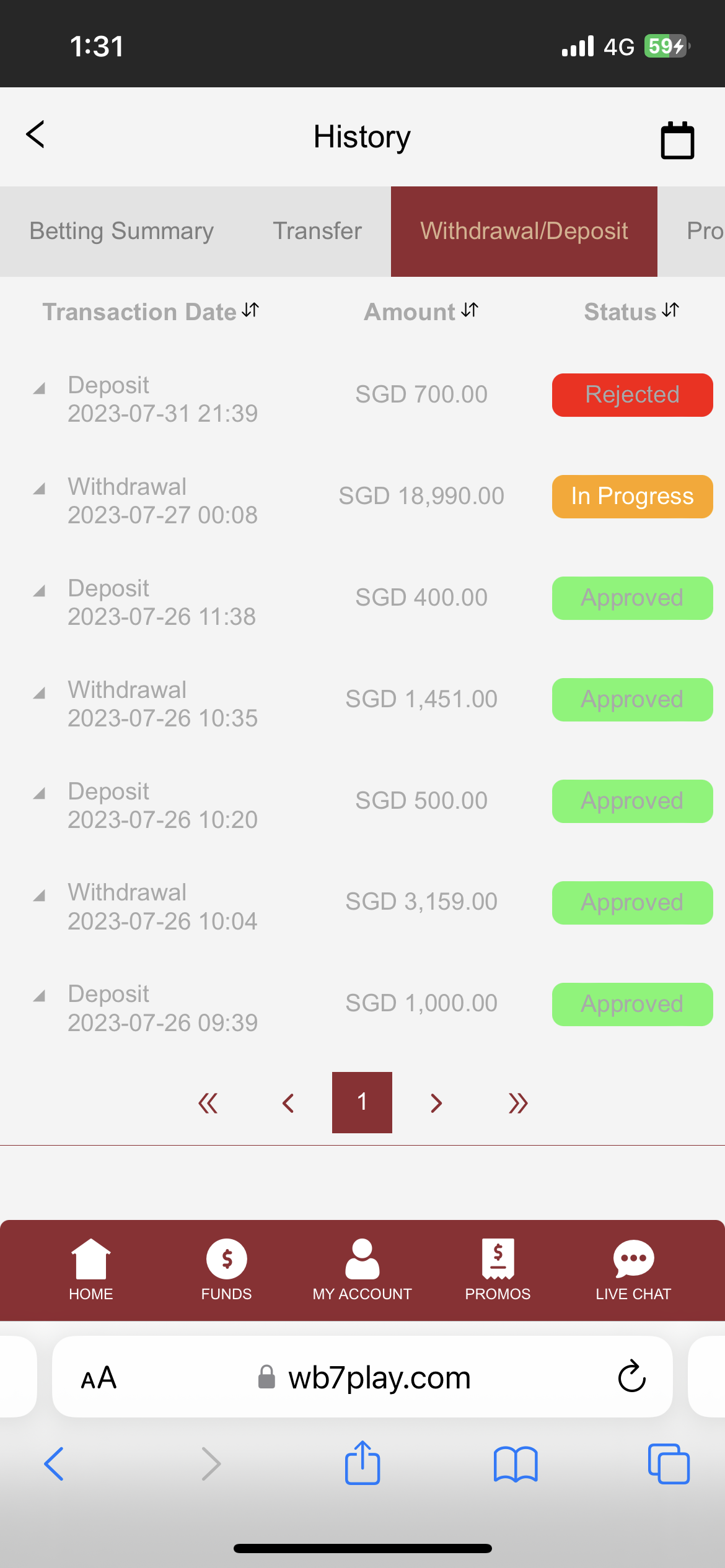
Task: Jump to the first page of results
Action: [x=208, y=1103]
